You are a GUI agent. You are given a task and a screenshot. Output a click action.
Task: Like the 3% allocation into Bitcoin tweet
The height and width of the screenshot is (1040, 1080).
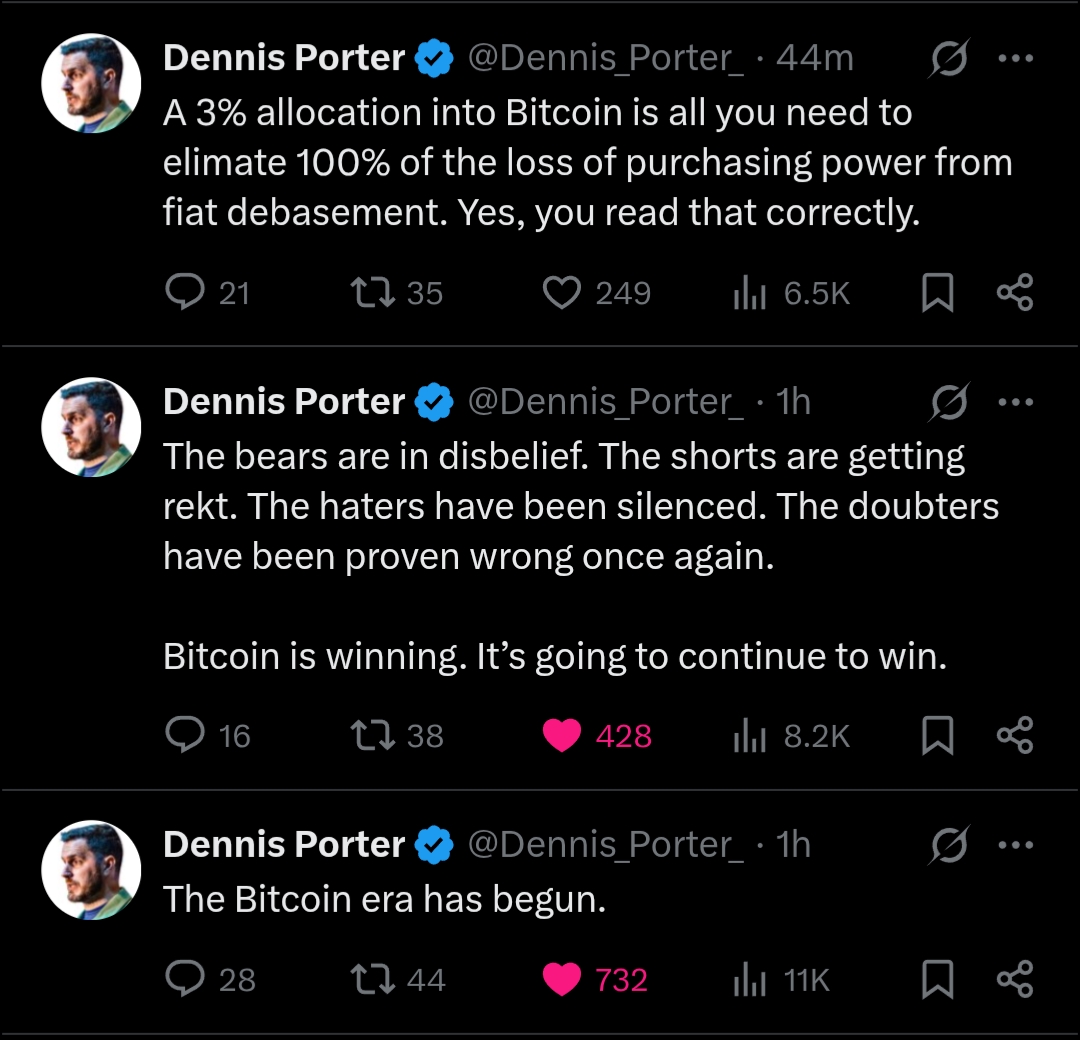tap(562, 293)
